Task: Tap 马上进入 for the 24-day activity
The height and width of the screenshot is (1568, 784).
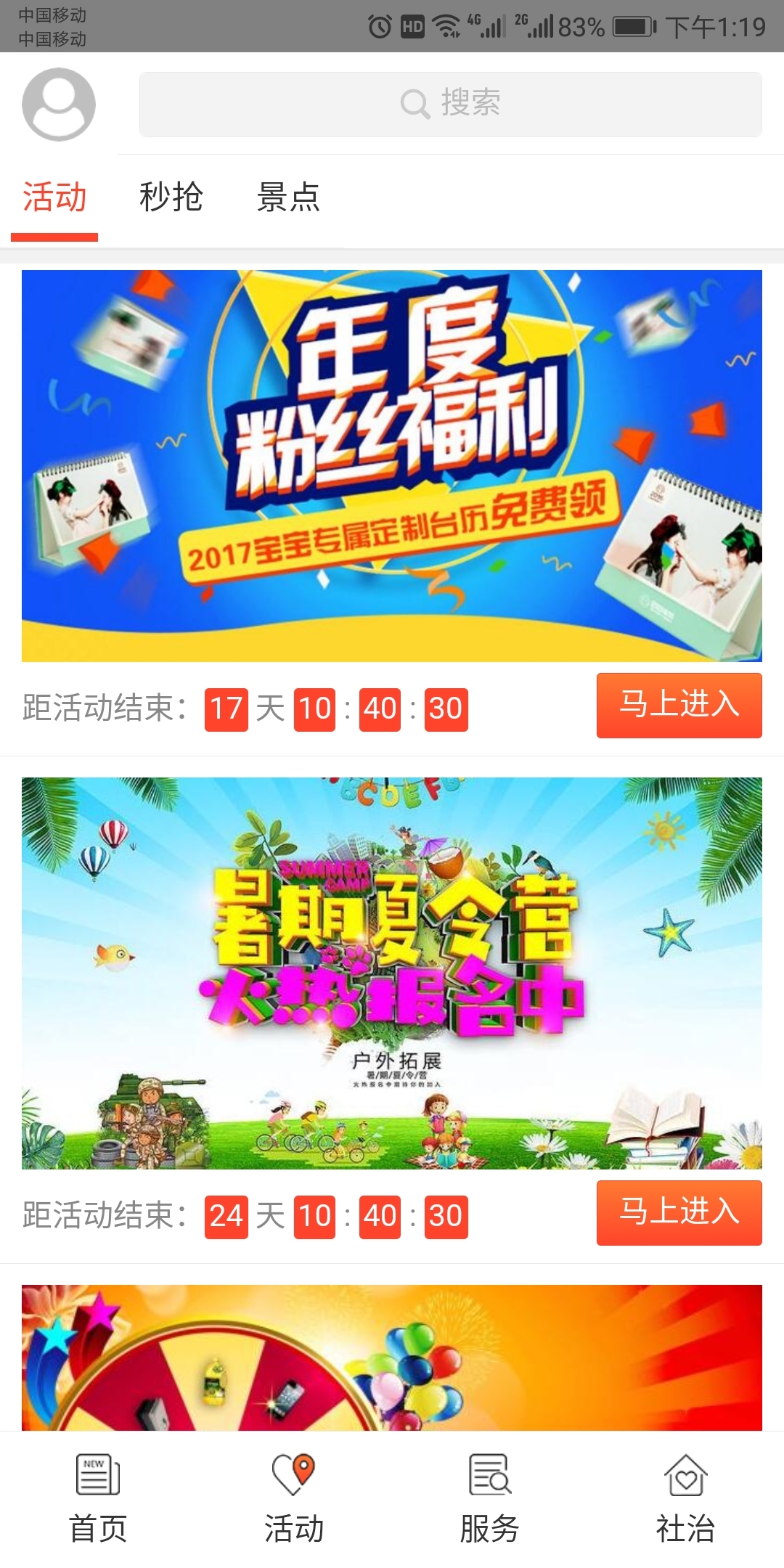Action: click(x=679, y=1212)
